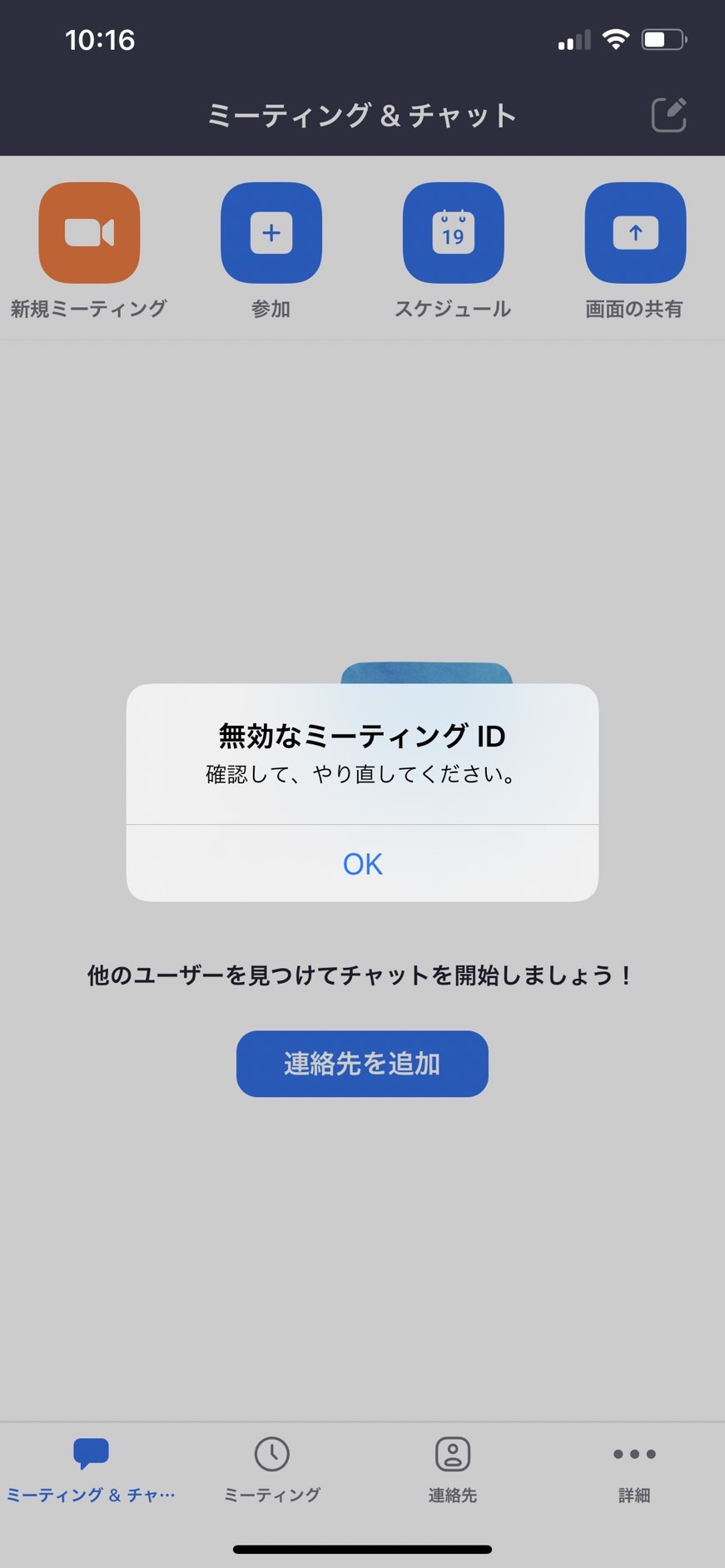This screenshot has width=725, height=1568.
Task: Open the 詳細 more tab
Action: (x=634, y=1471)
